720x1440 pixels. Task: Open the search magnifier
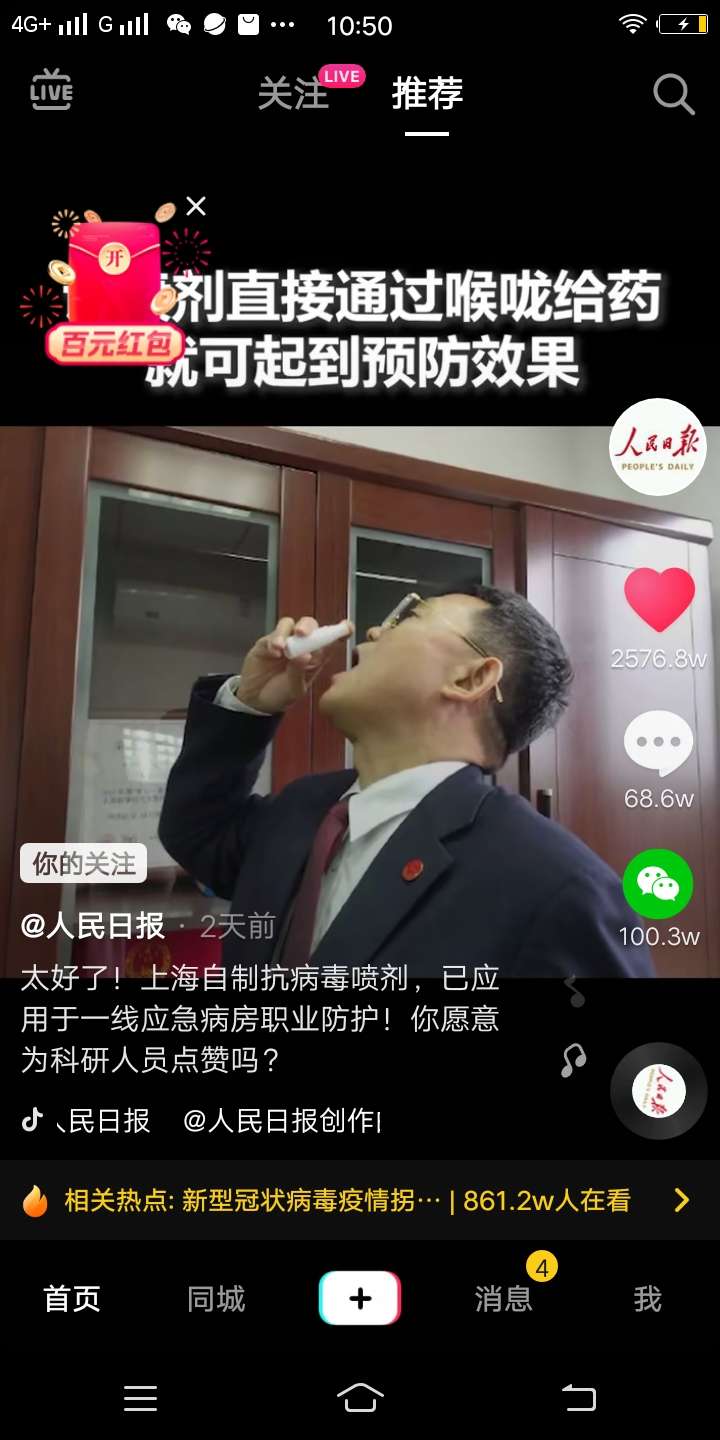click(674, 95)
